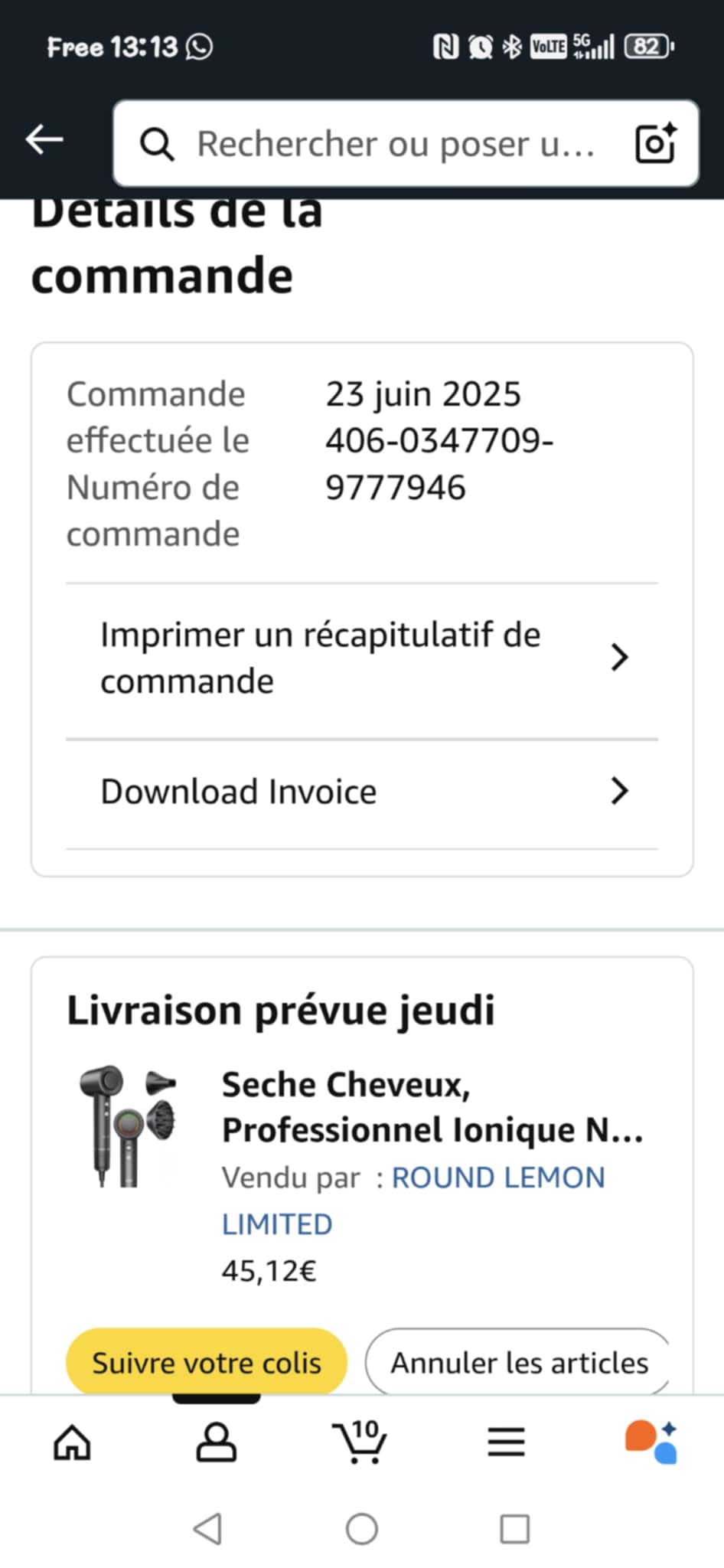Go back using the top arrow
The image size is (724, 1568).
click(x=44, y=140)
